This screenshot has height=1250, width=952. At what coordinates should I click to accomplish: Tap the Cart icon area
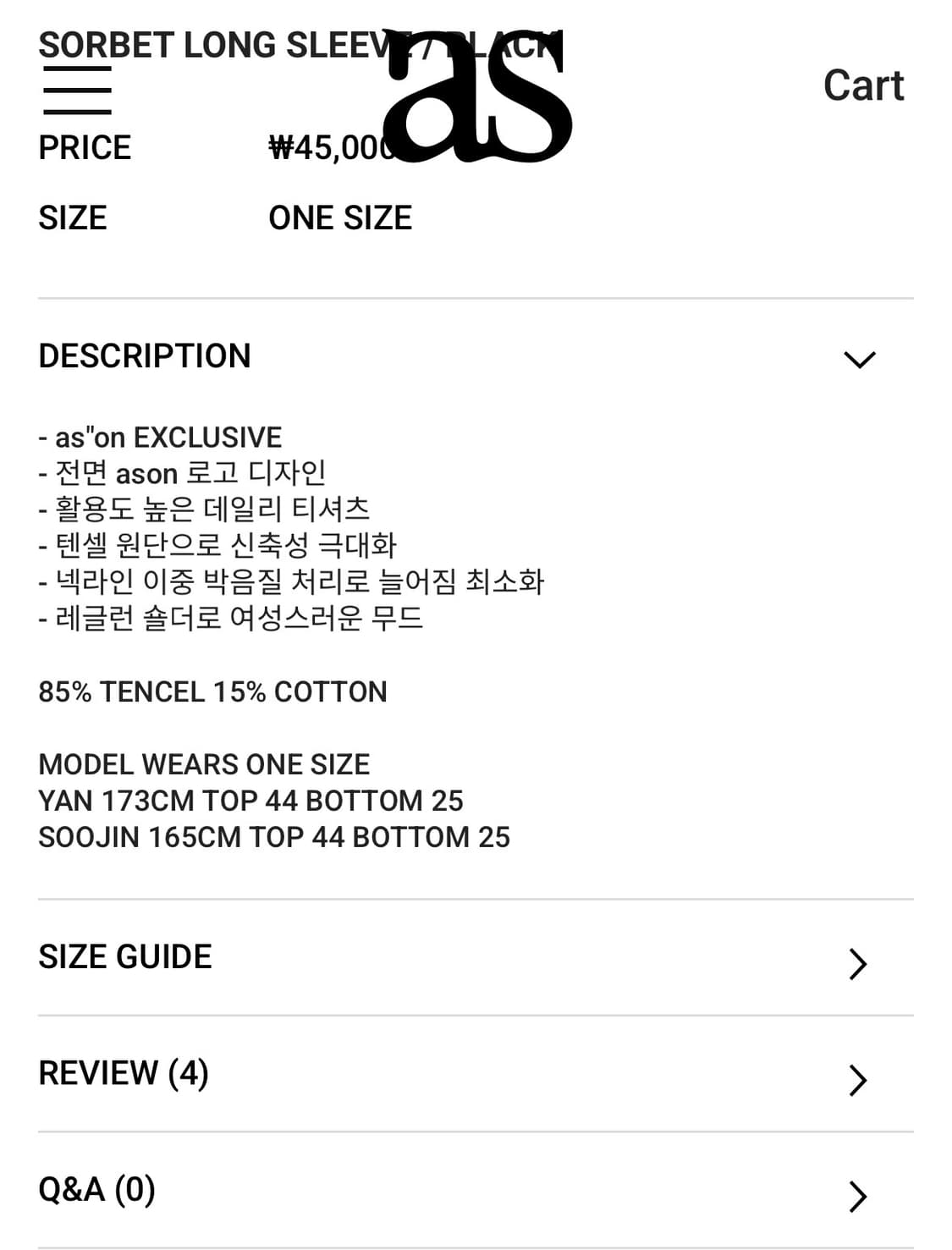[x=862, y=85]
